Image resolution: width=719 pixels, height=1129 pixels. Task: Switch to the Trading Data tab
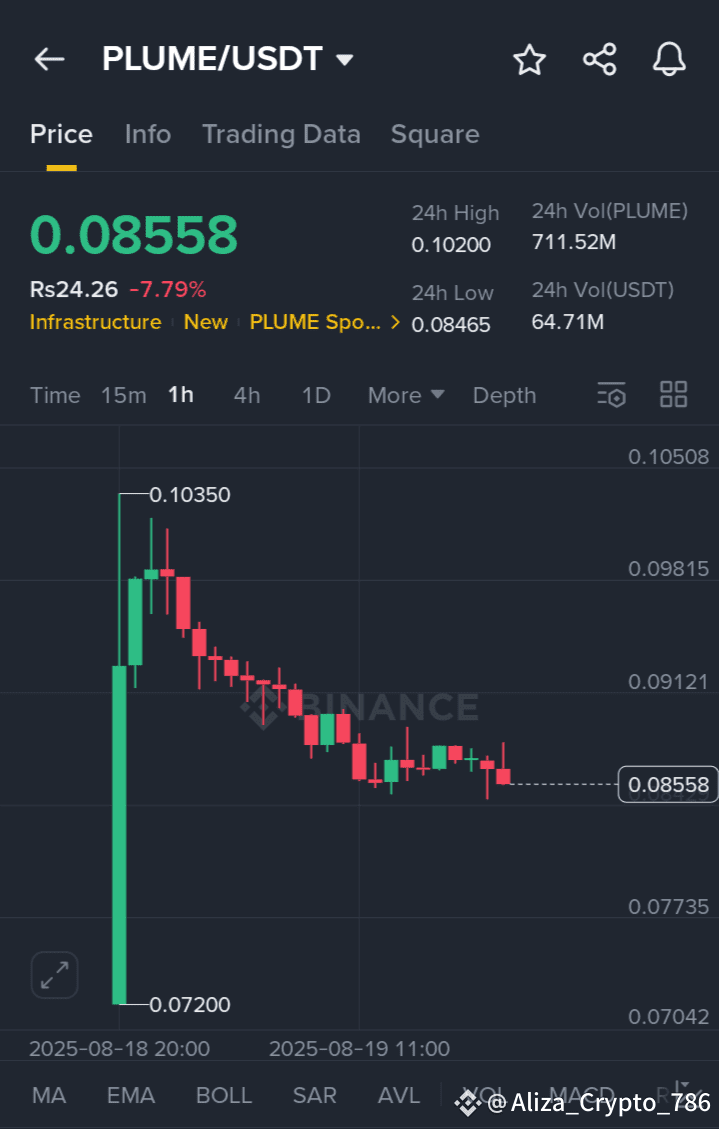(281, 134)
